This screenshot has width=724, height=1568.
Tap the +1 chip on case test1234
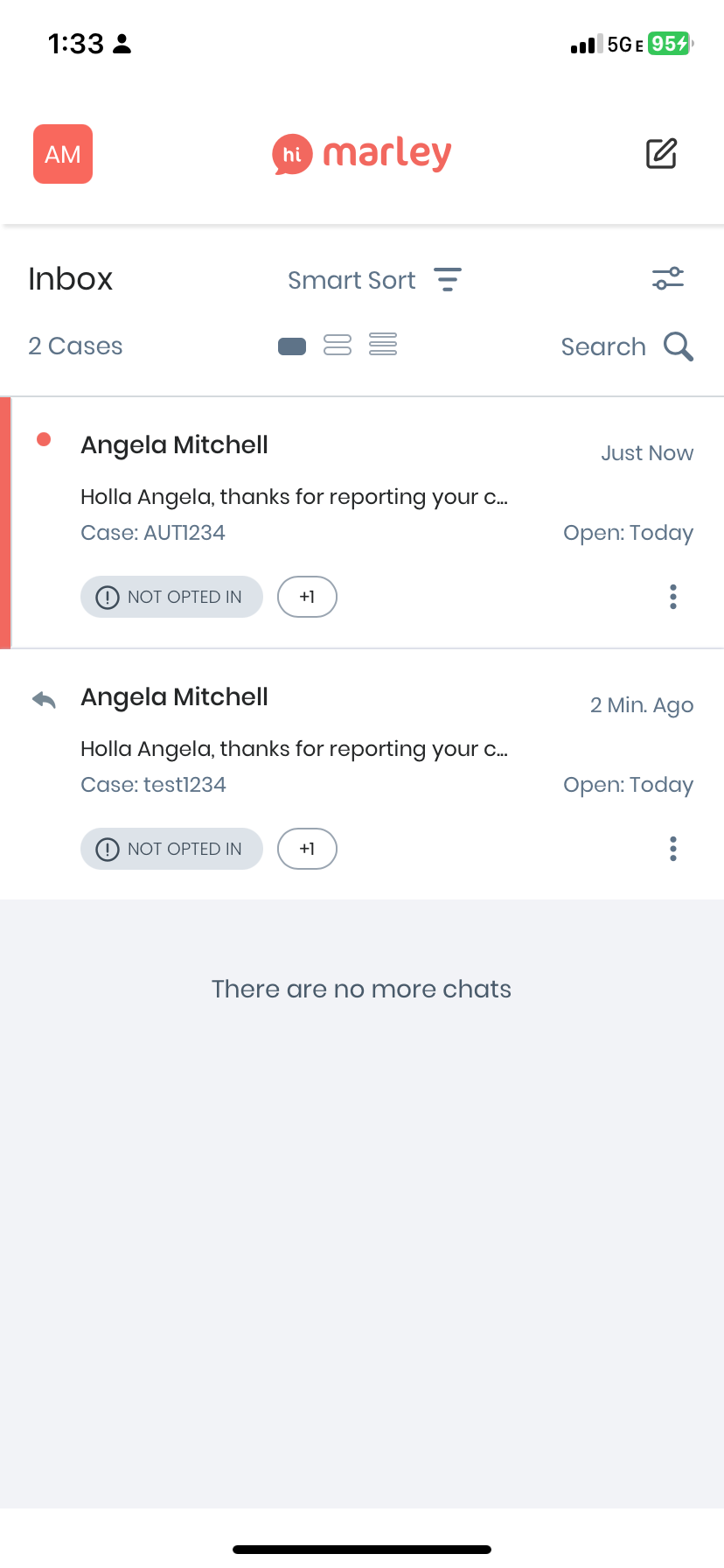coord(307,849)
